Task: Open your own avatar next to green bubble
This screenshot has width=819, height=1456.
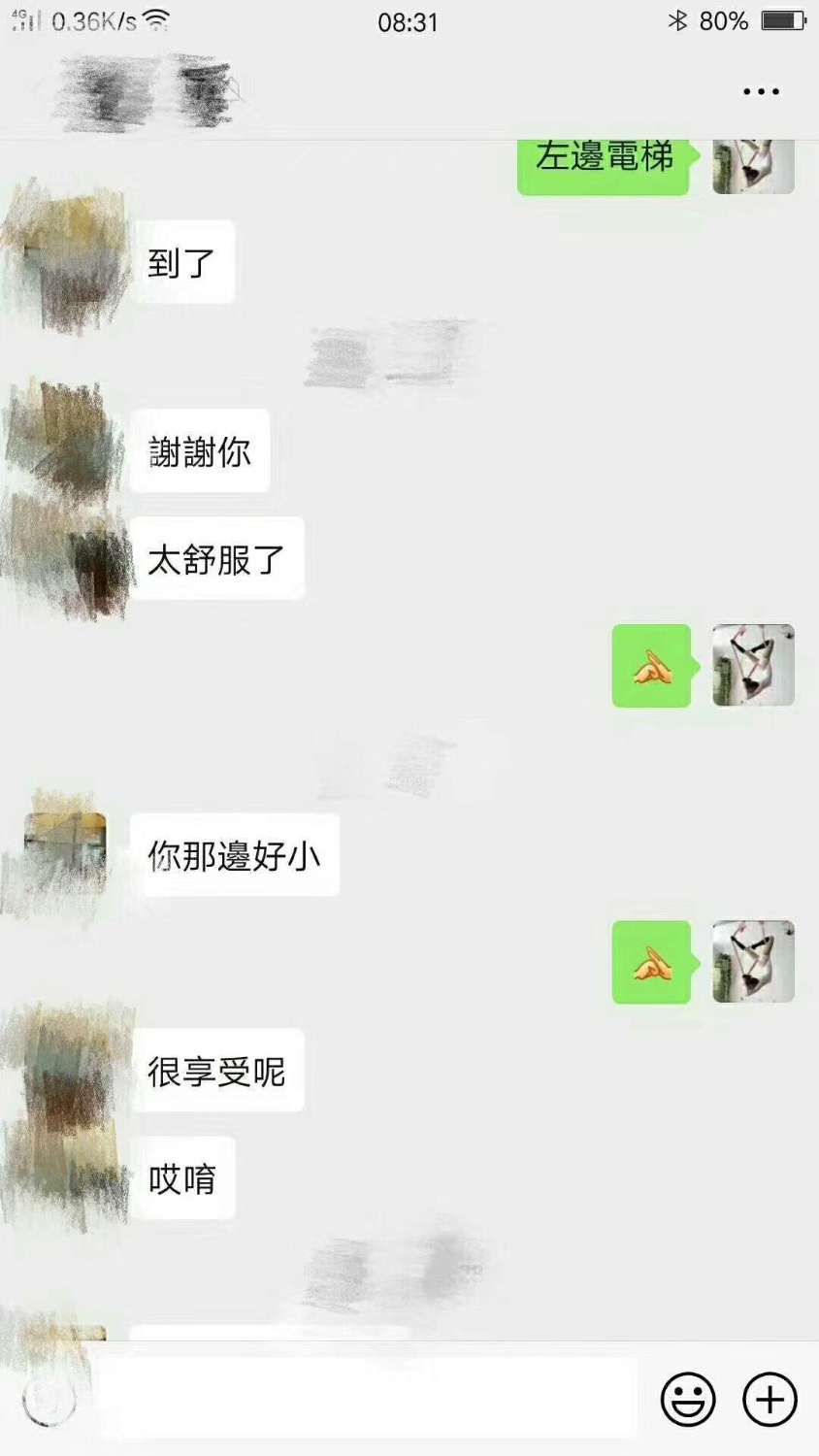Action: [754, 165]
